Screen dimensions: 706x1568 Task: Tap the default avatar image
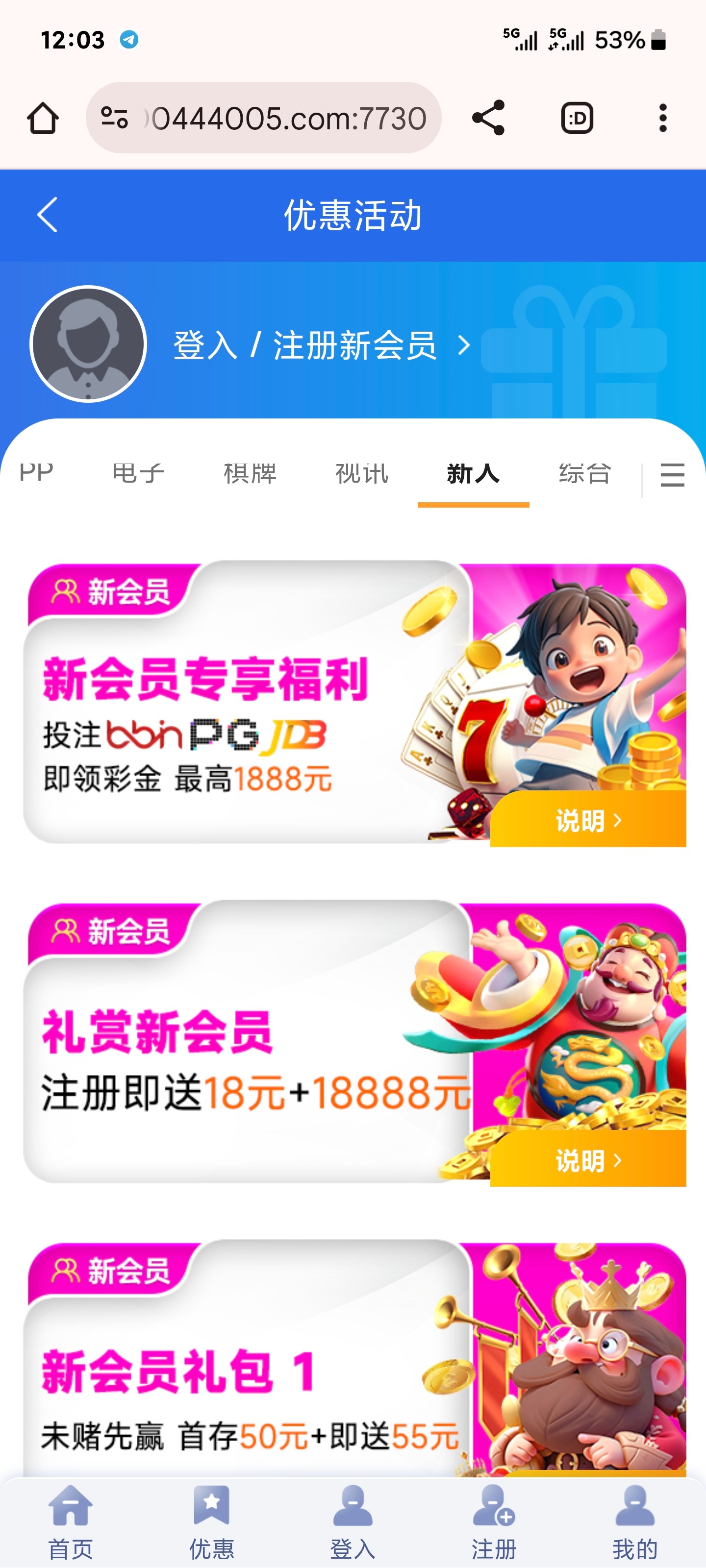(87, 345)
